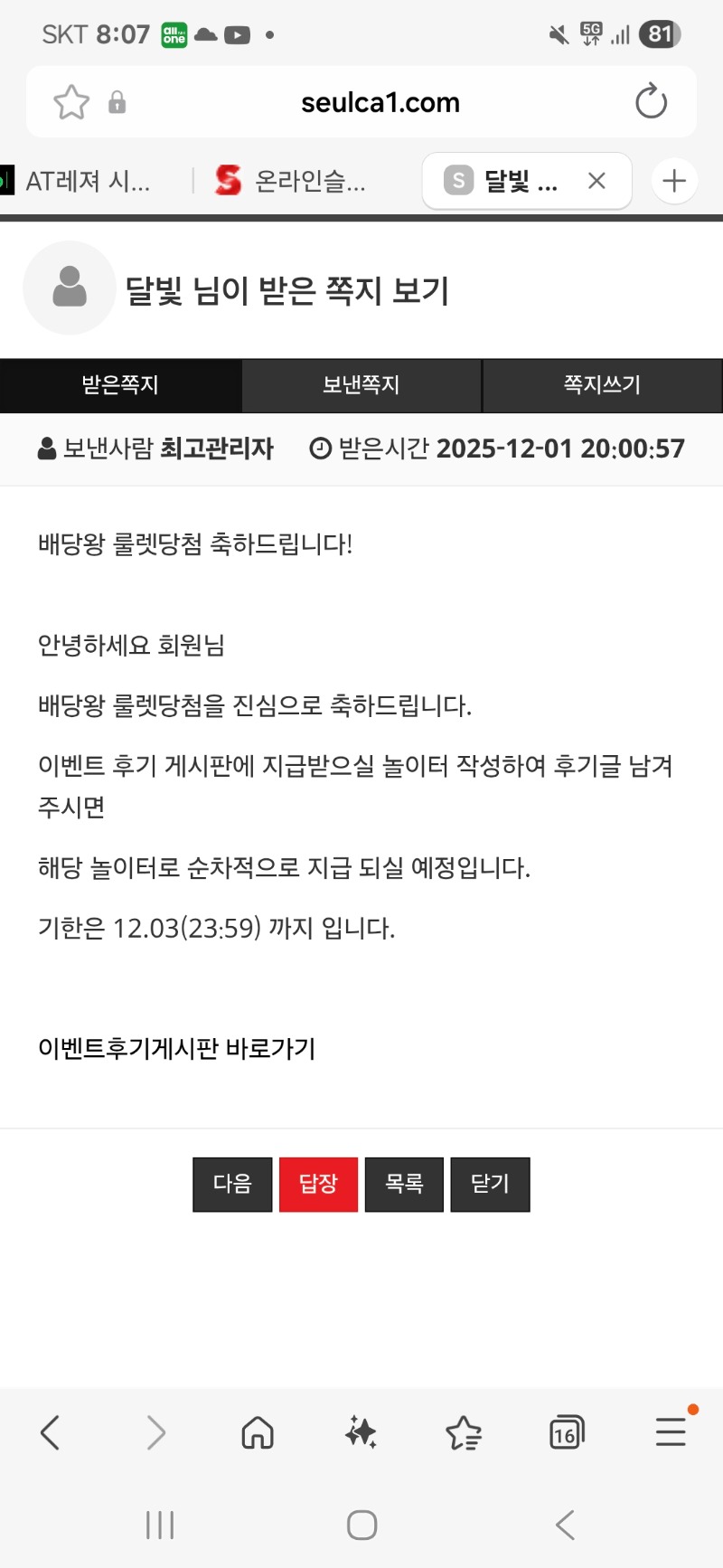Open a new browser tab

(x=674, y=182)
